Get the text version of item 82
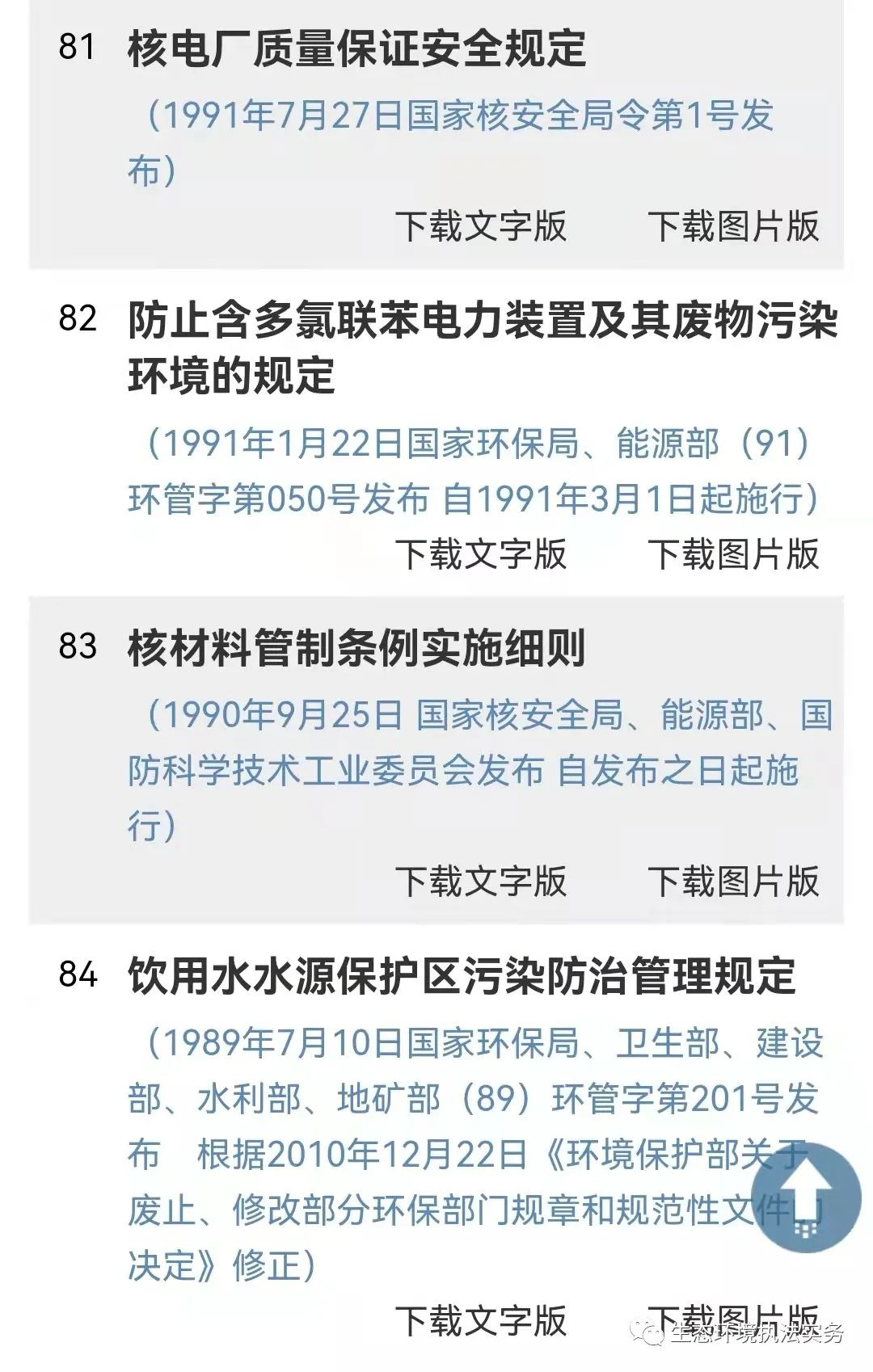The height and width of the screenshot is (1372, 873). tap(481, 554)
